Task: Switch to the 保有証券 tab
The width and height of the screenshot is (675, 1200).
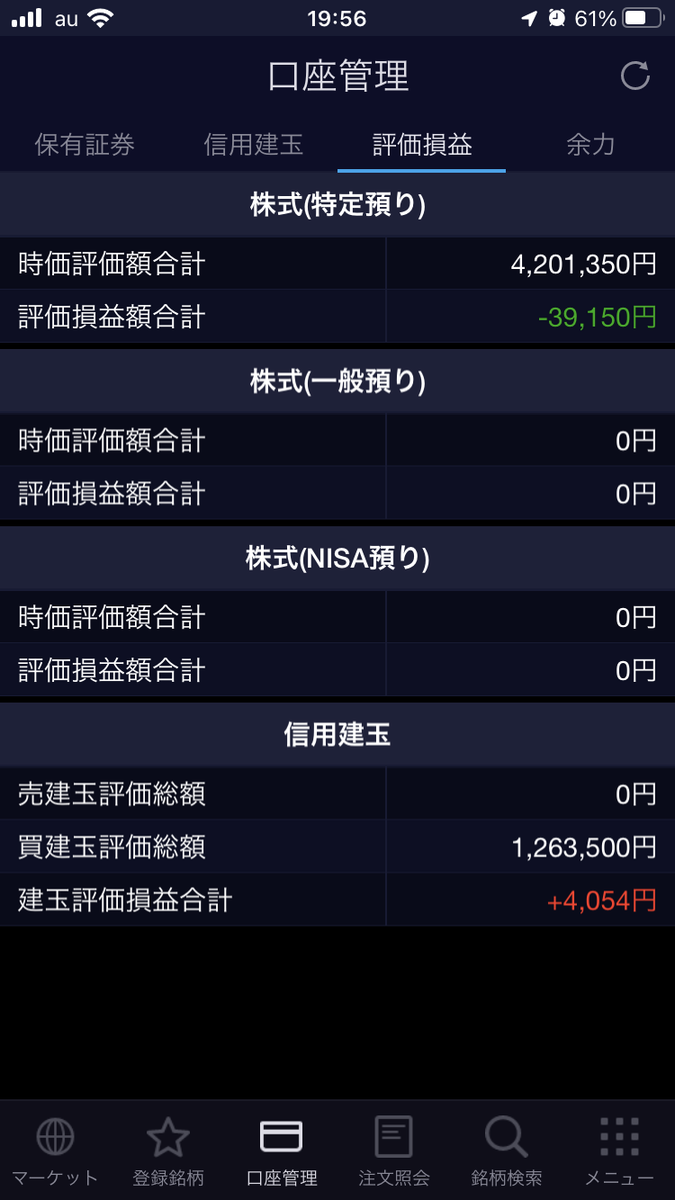Action: tap(85, 145)
